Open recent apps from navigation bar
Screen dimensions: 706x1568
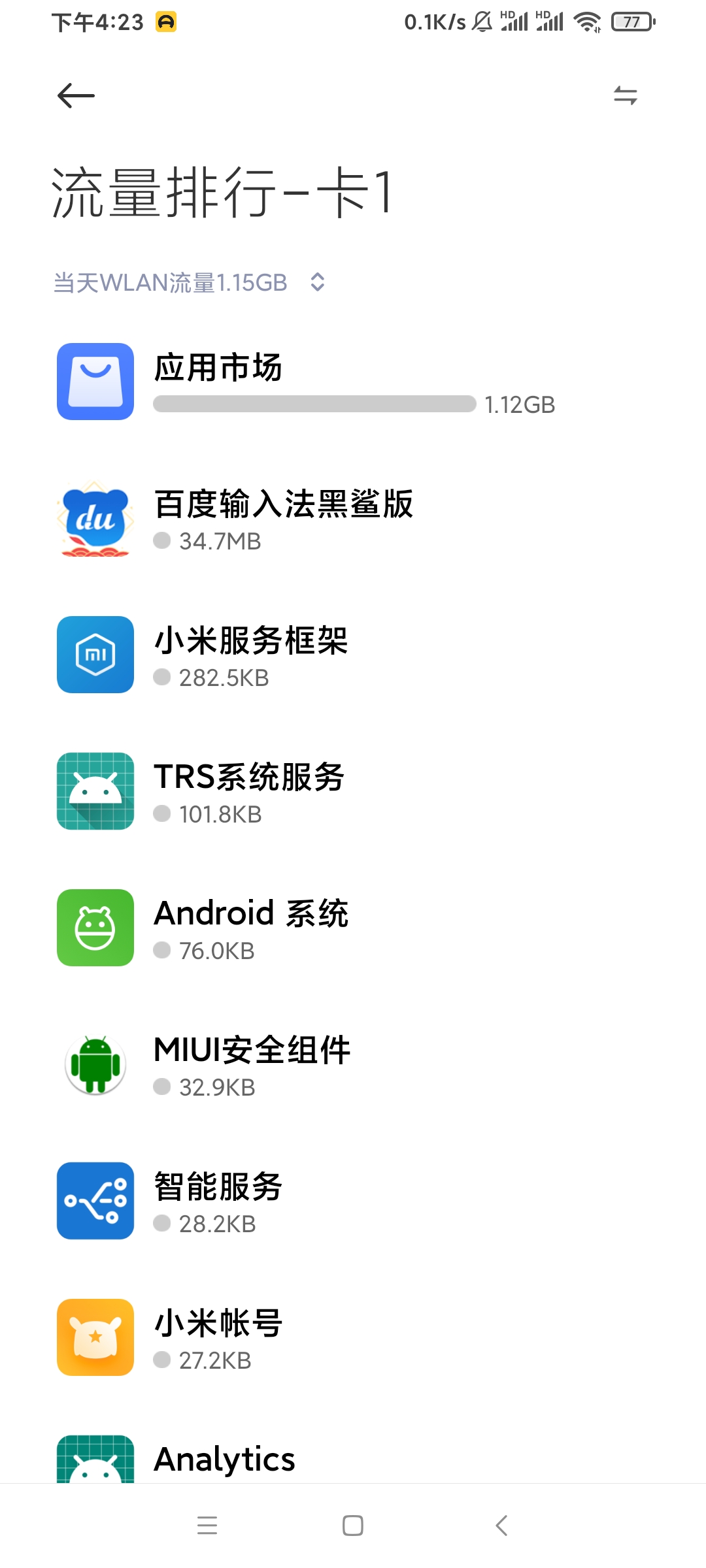click(207, 1526)
